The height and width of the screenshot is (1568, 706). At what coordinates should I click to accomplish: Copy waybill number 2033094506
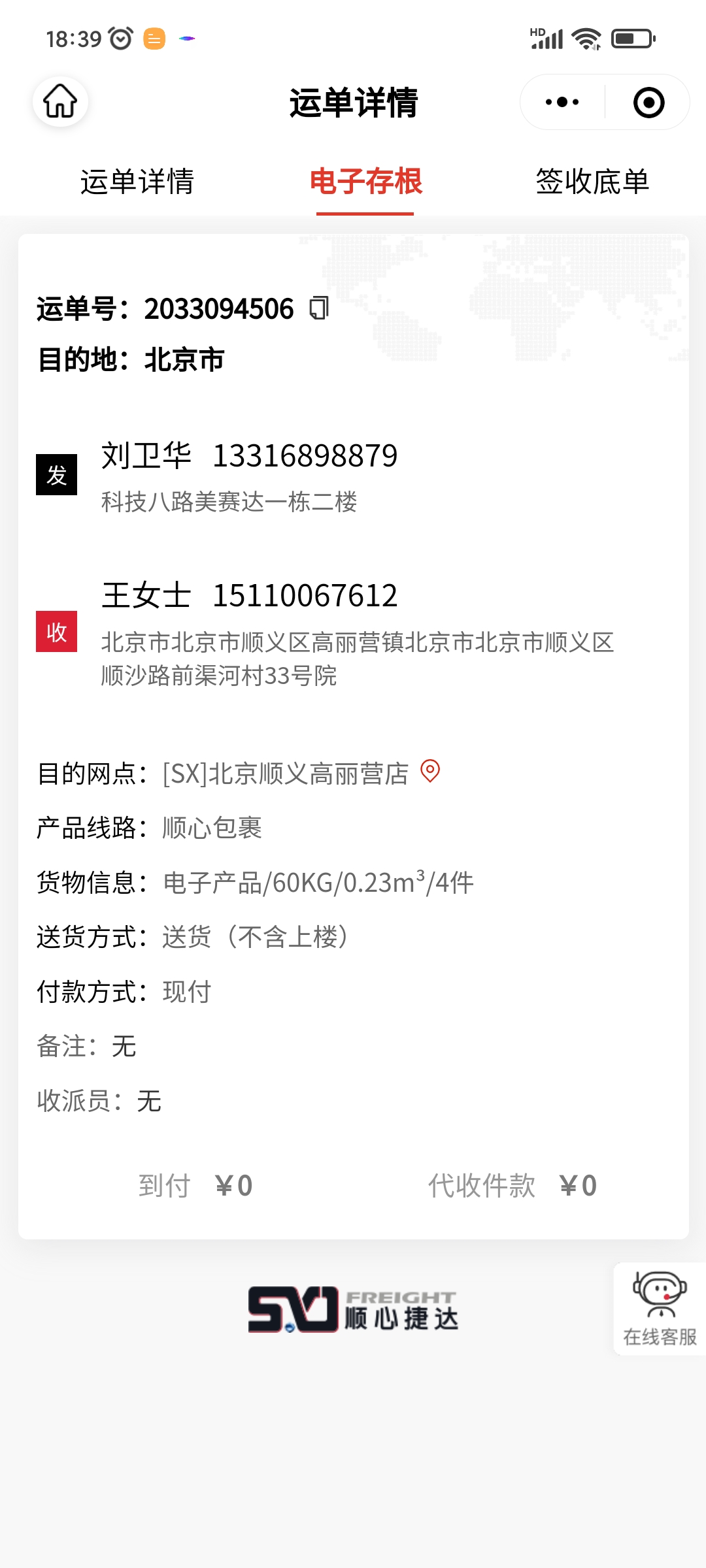click(319, 308)
